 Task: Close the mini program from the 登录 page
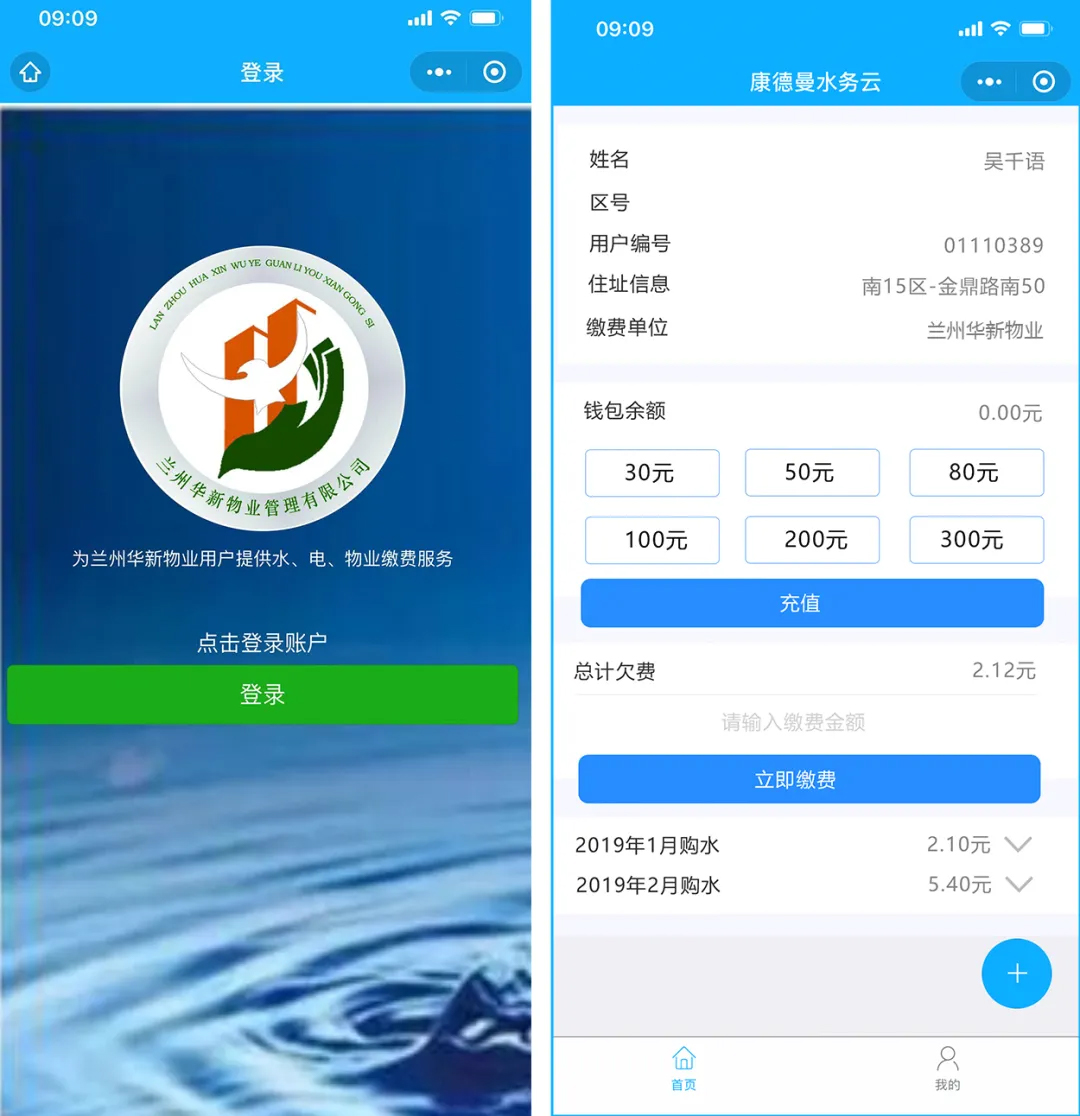[x=494, y=72]
